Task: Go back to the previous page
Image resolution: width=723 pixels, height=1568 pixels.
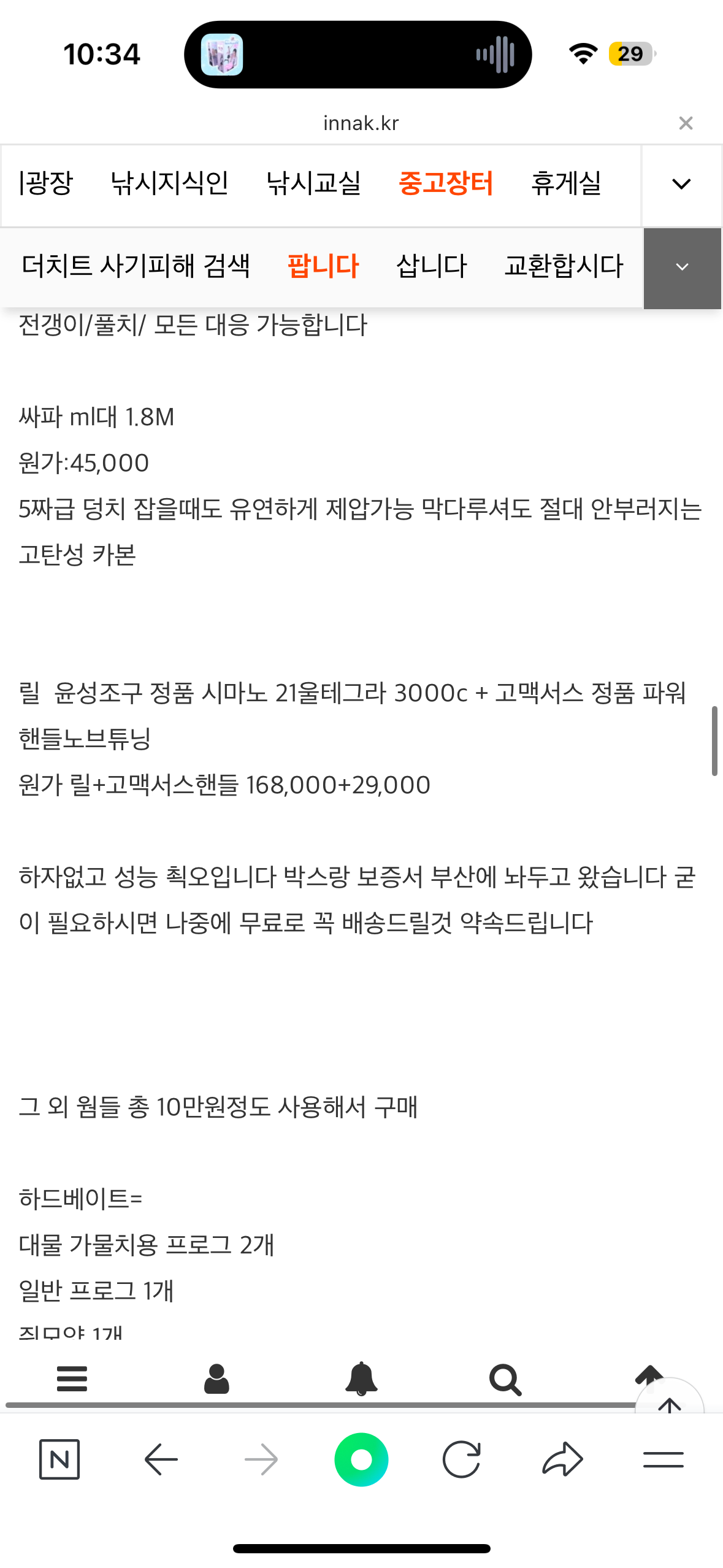Action: [x=161, y=1459]
